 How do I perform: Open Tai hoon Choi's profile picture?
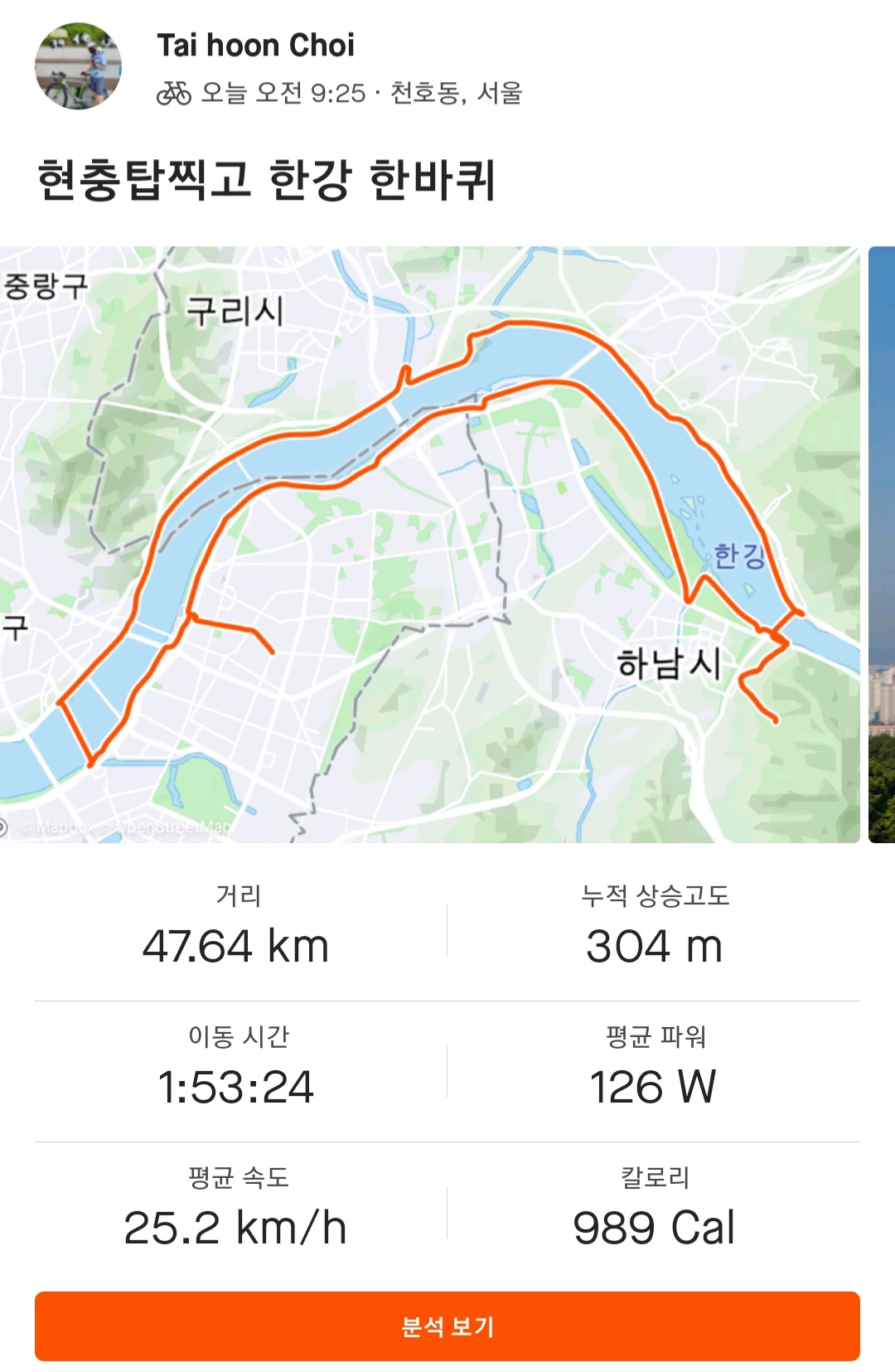[78, 66]
